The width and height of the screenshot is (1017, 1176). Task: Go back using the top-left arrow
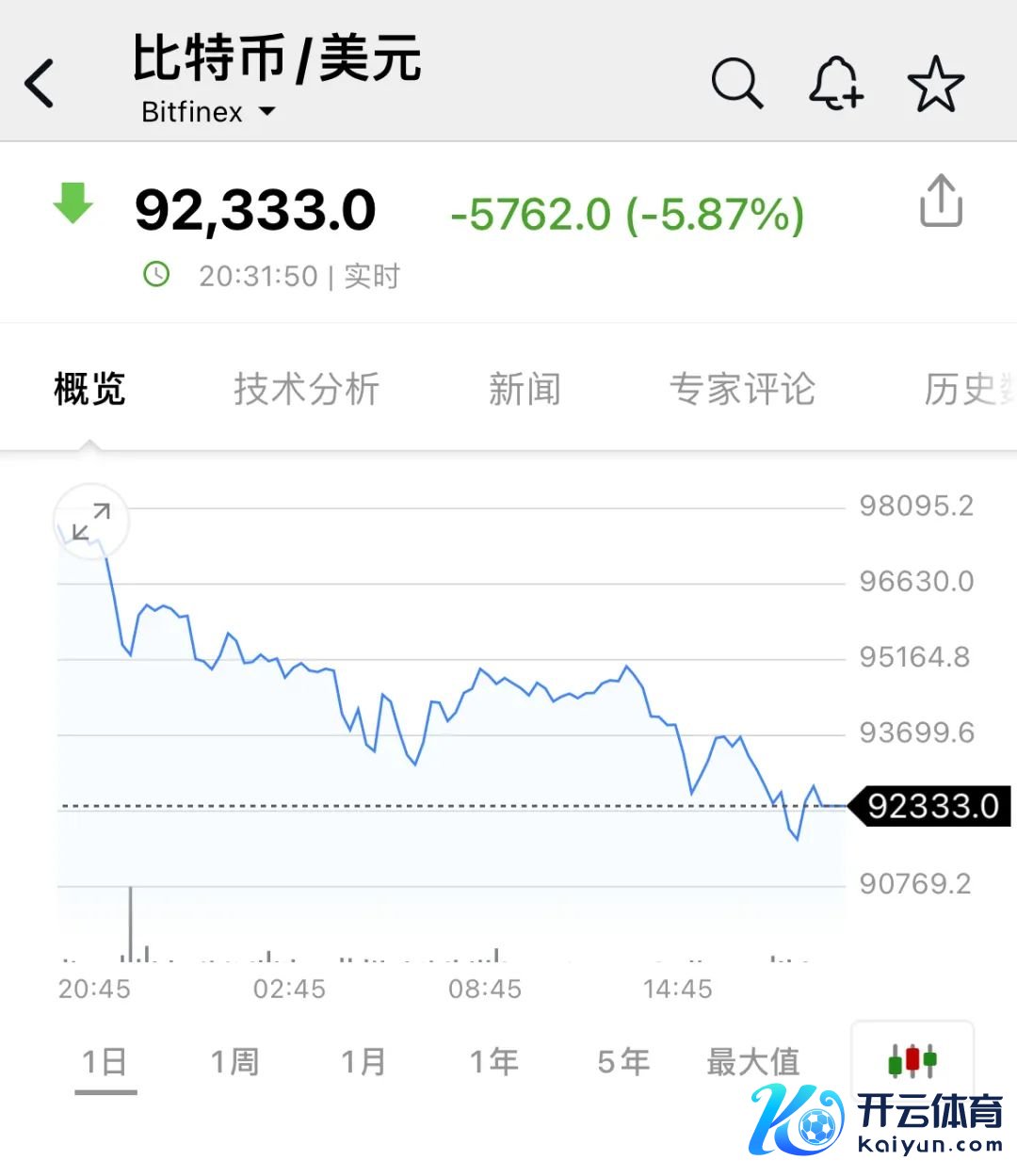(40, 84)
